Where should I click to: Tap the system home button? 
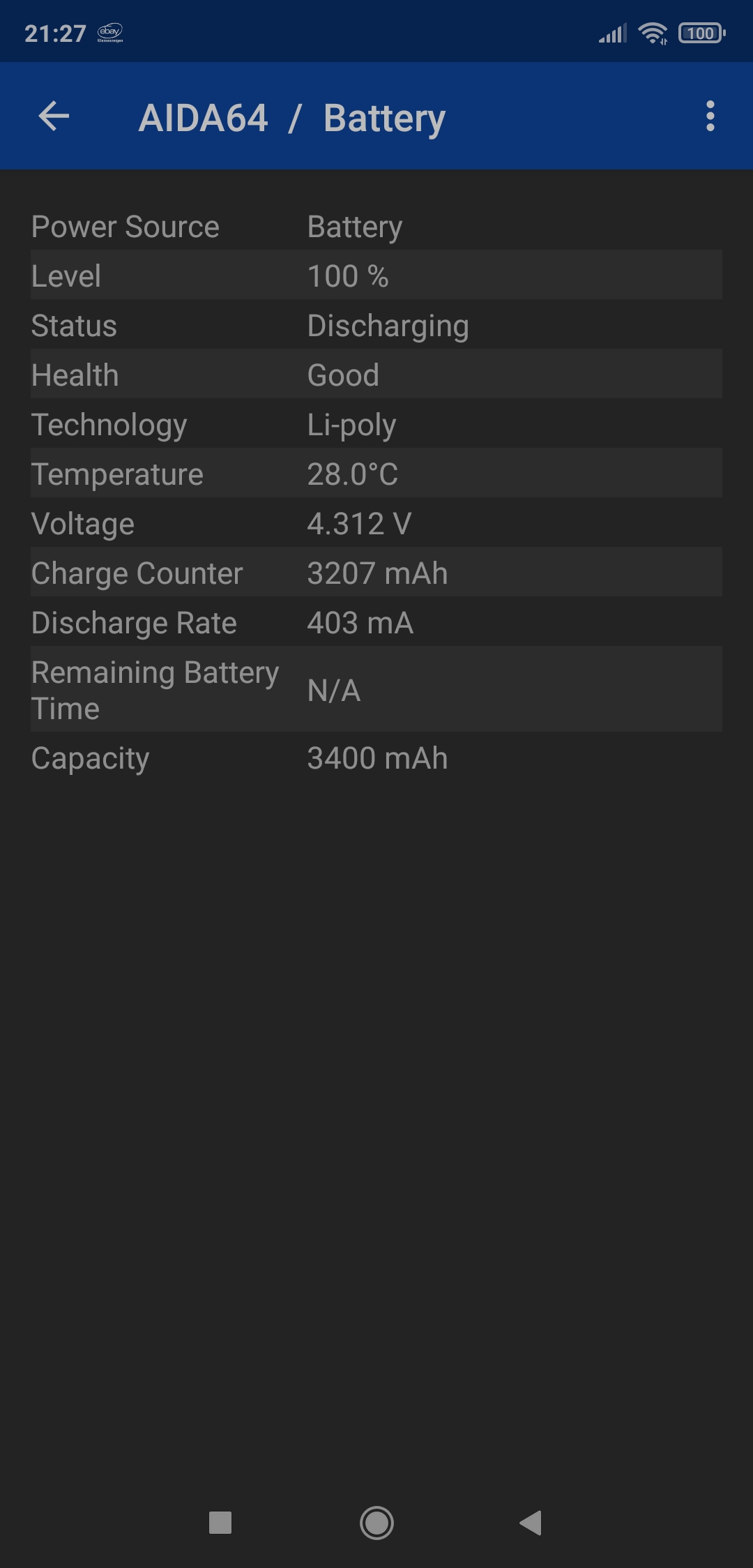click(x=376, y=1523)
